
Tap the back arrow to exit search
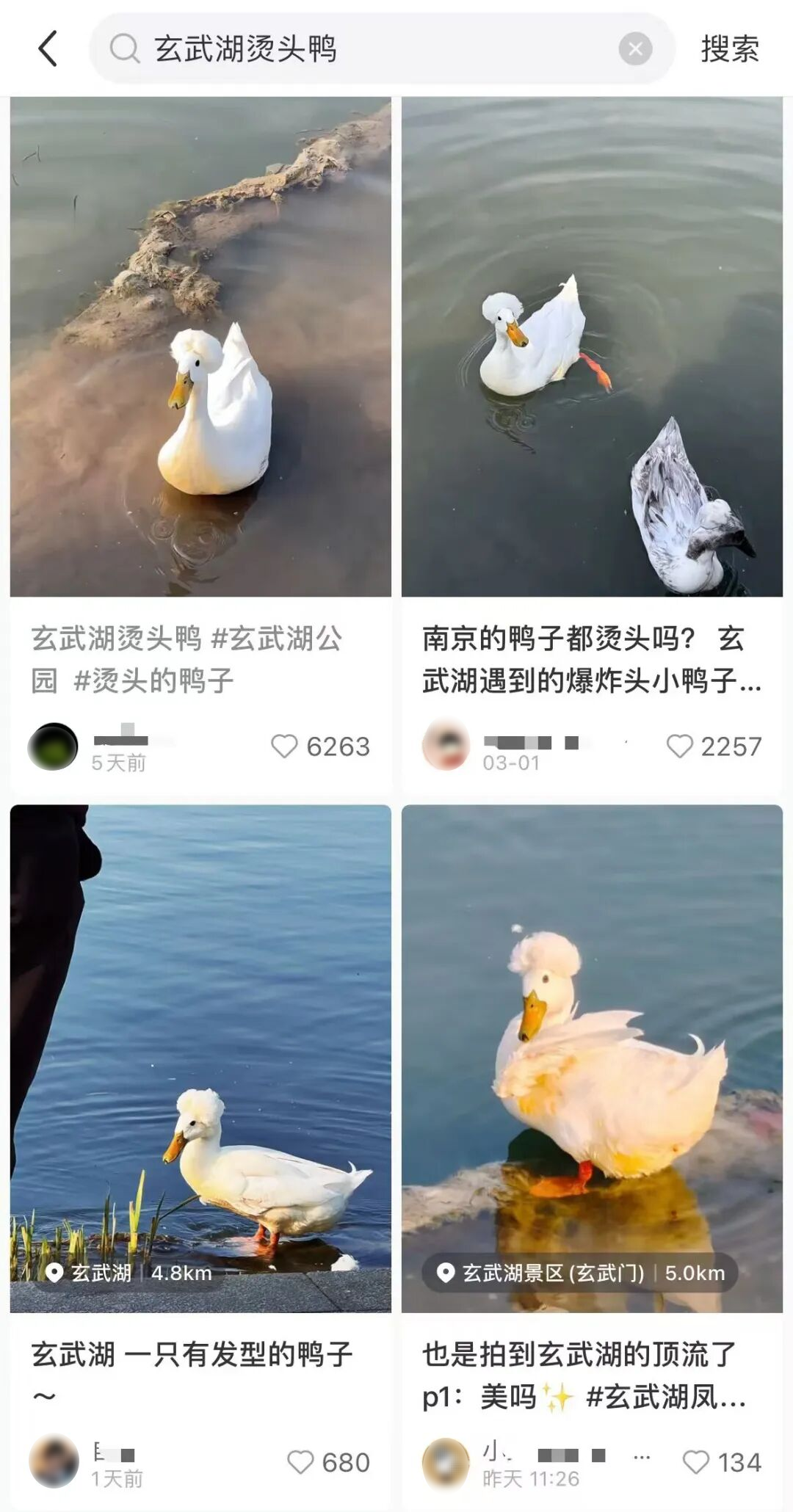point(47,48)
